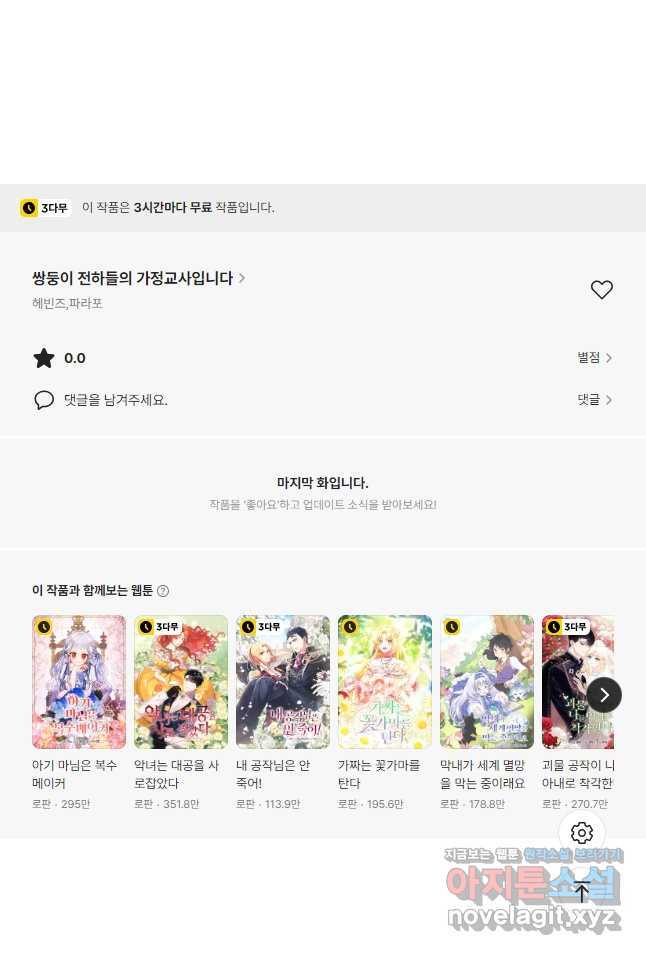Show next recommended webtoons with the arrow
Image resolution: width=646 pixels, height=955 pixels.
click(604, 695)
